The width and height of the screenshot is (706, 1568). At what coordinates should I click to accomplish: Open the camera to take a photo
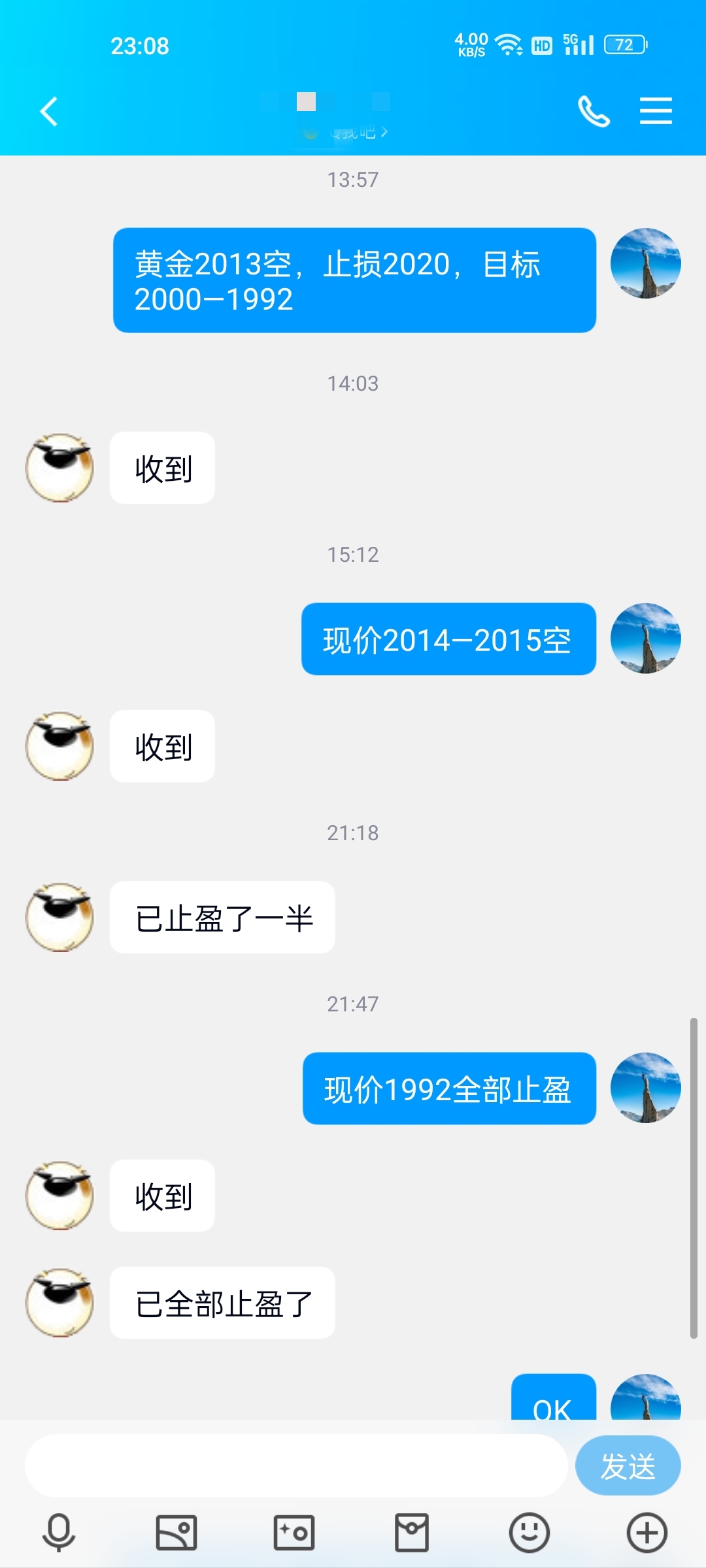click(294, 1532)
